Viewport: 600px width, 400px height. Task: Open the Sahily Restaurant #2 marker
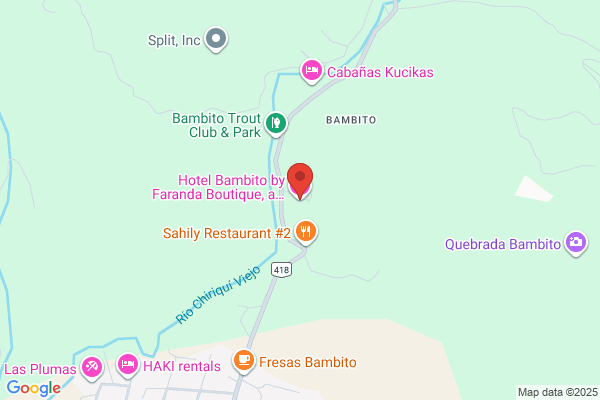305,232
